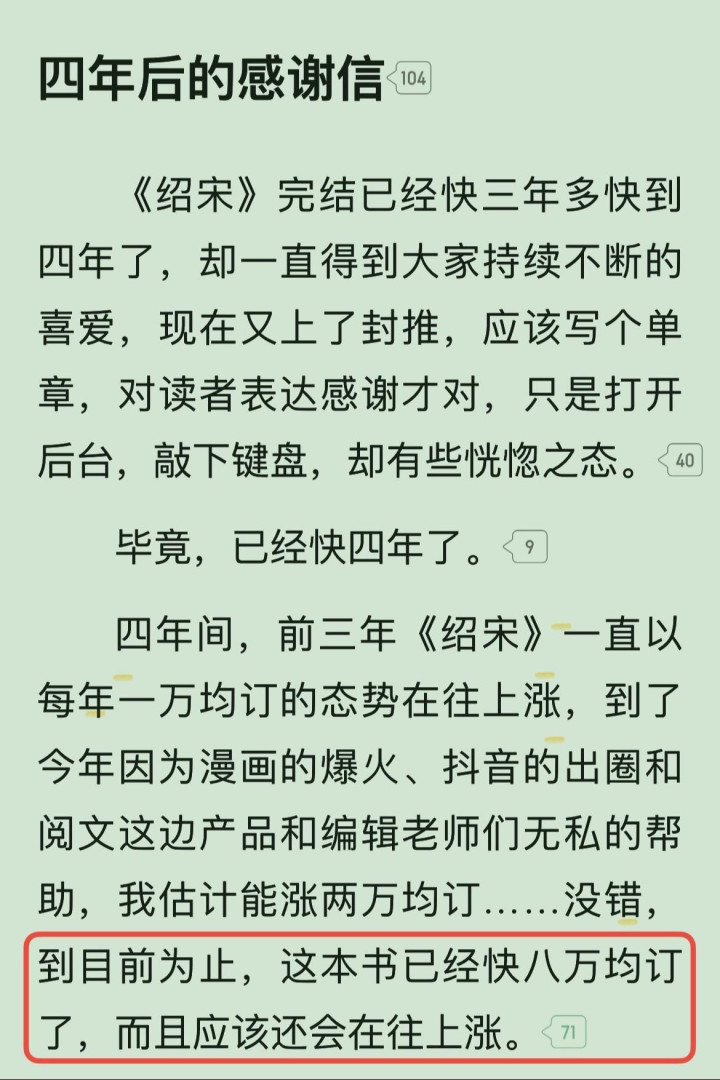Image resolution: width=720 pixels, height=1080 pixels.
Task: View the 9 comments on 毕竟 paragraph
Action: tap(526, 547)
